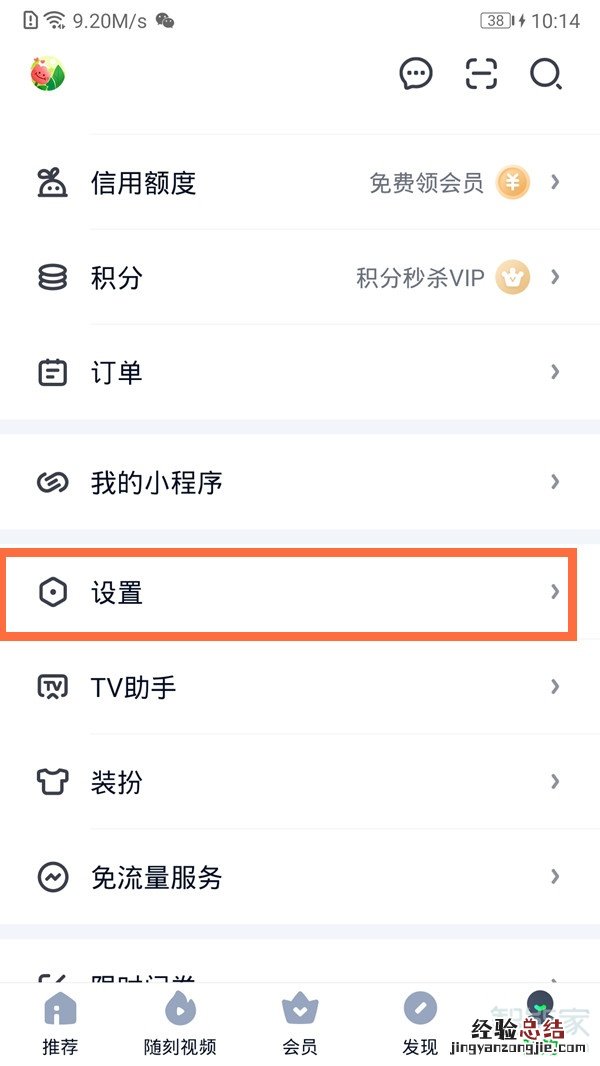Open the messages chat bubble icon
600x1066 pixels.
coord(416,75)
